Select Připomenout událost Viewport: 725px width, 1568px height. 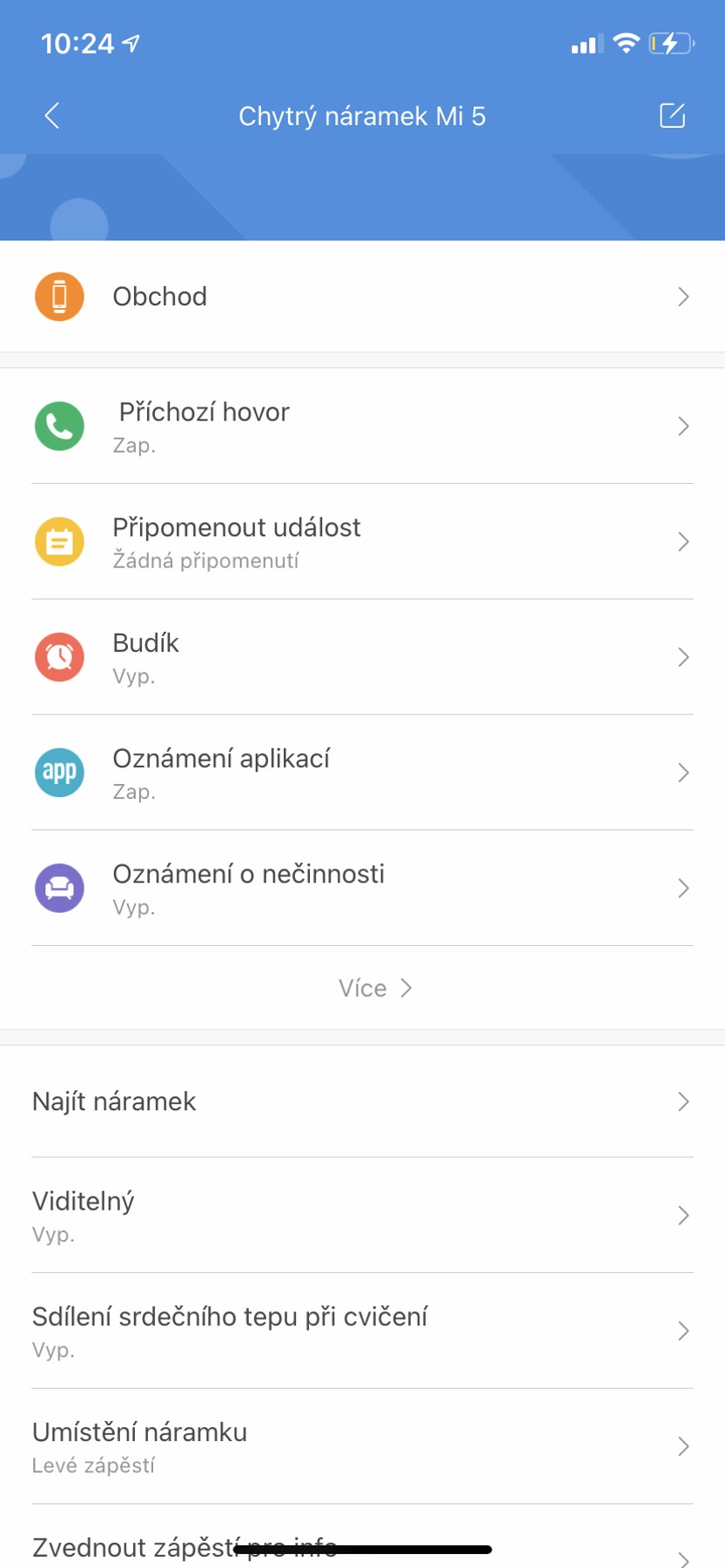click(x=362, y=542)
